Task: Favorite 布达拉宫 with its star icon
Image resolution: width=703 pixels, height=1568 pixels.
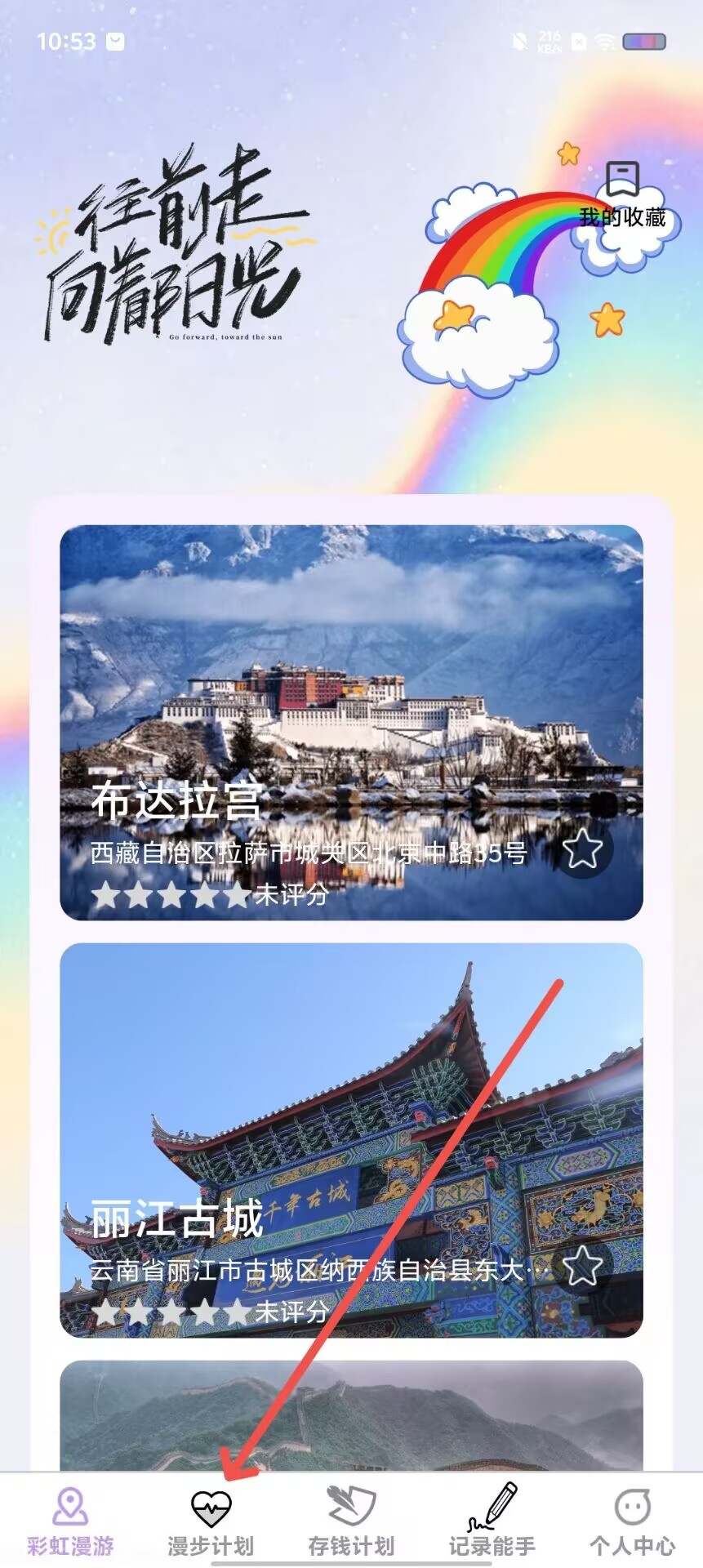Action: click(x=583, y=849)
